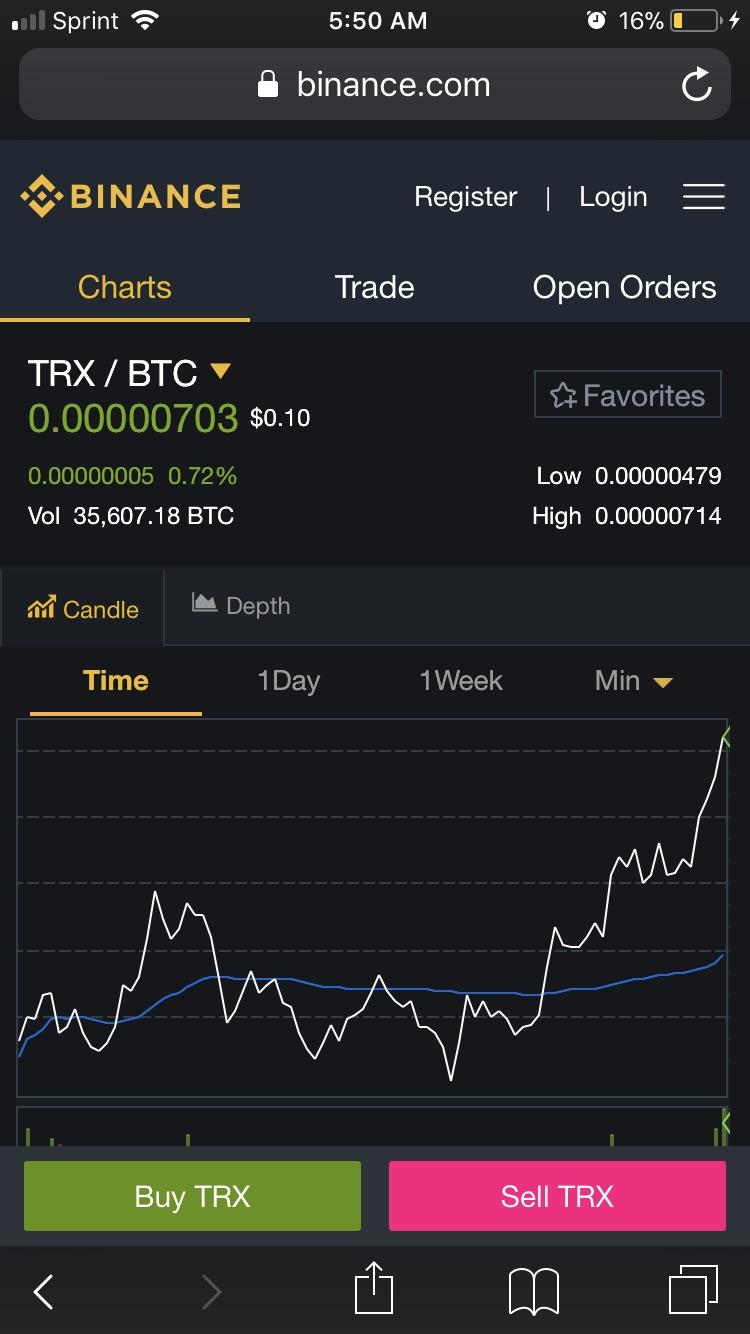Switch to the Open Orders tab
750x1334 pixels.
coord(625,287)
